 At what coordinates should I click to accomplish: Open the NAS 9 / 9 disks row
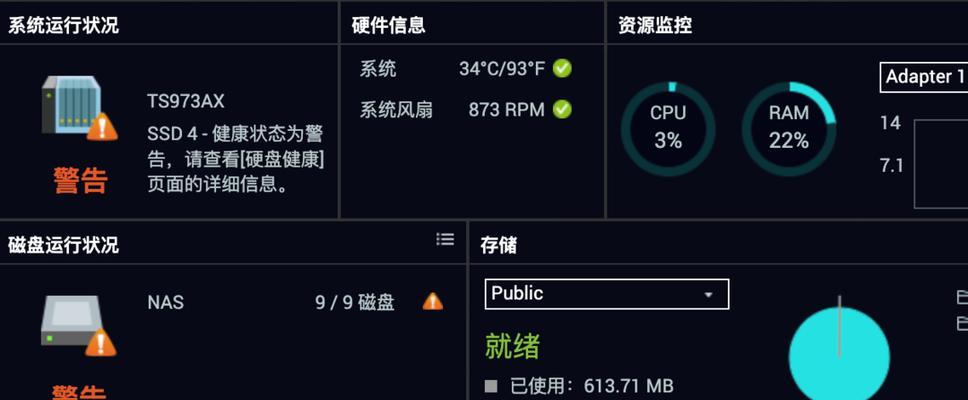pyautogui.click(x=290, y=302)
